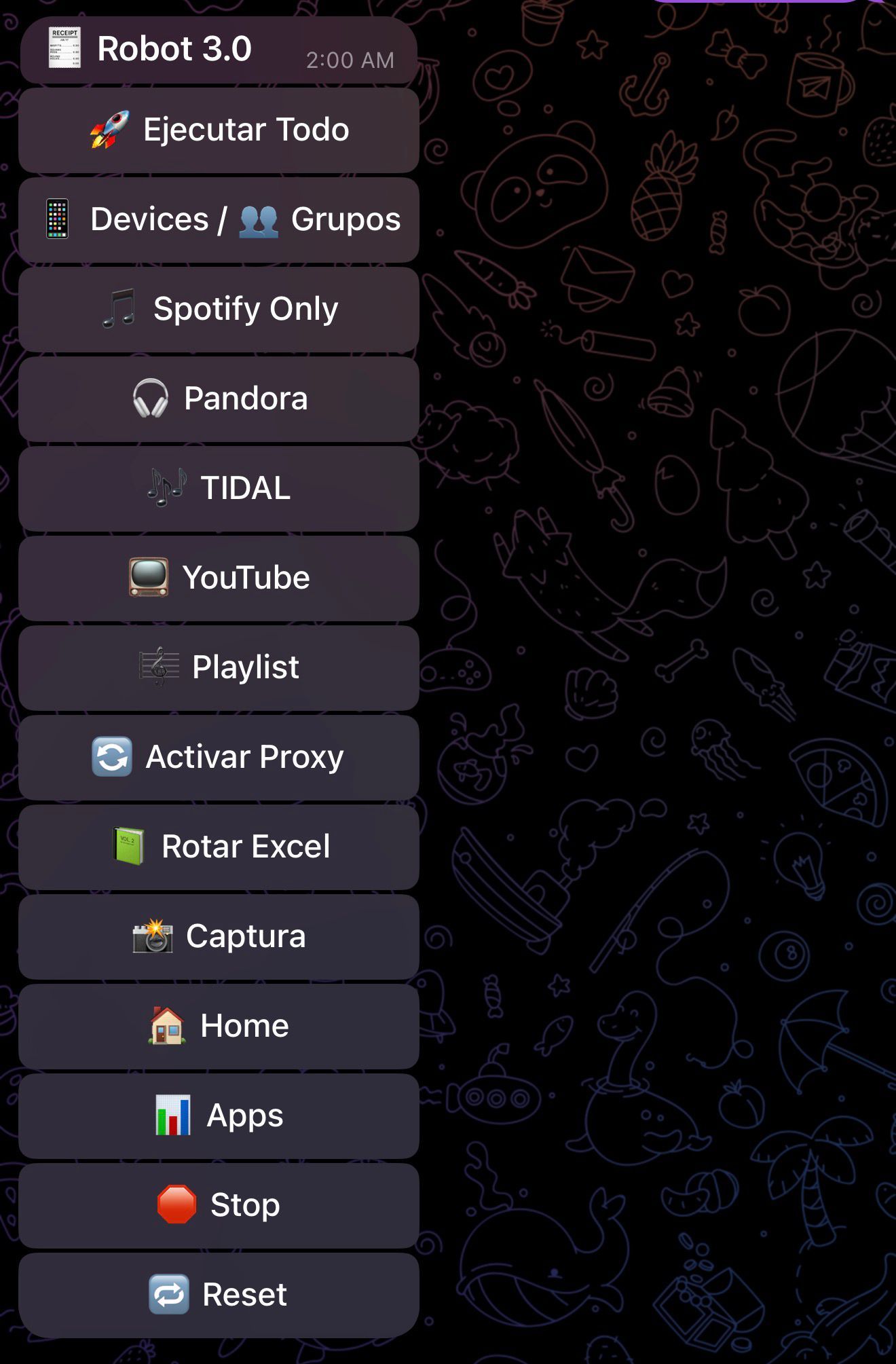Enable Activar Proxy

219,757
